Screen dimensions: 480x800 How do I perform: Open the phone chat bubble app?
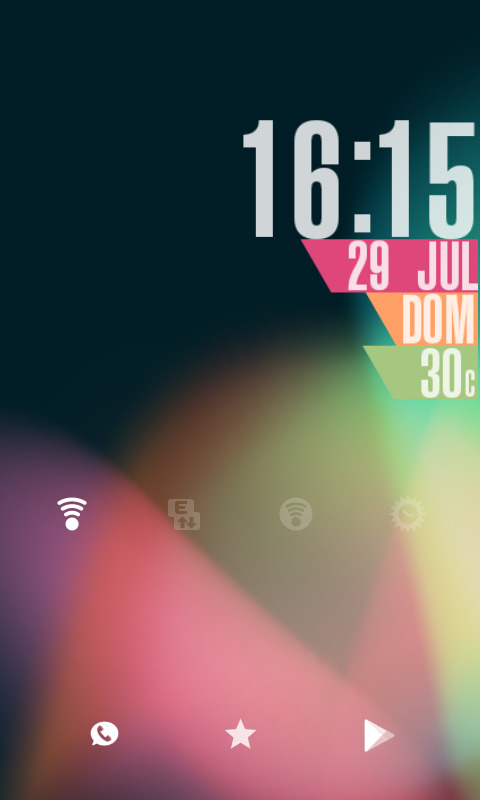105,734
